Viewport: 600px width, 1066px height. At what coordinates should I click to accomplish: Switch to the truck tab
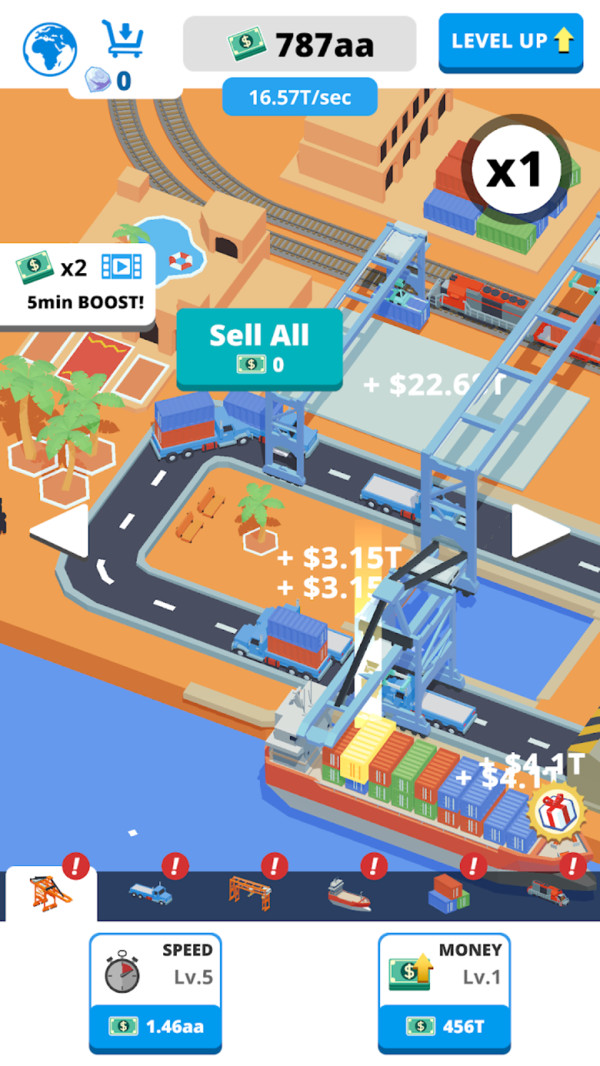[150, 893]
